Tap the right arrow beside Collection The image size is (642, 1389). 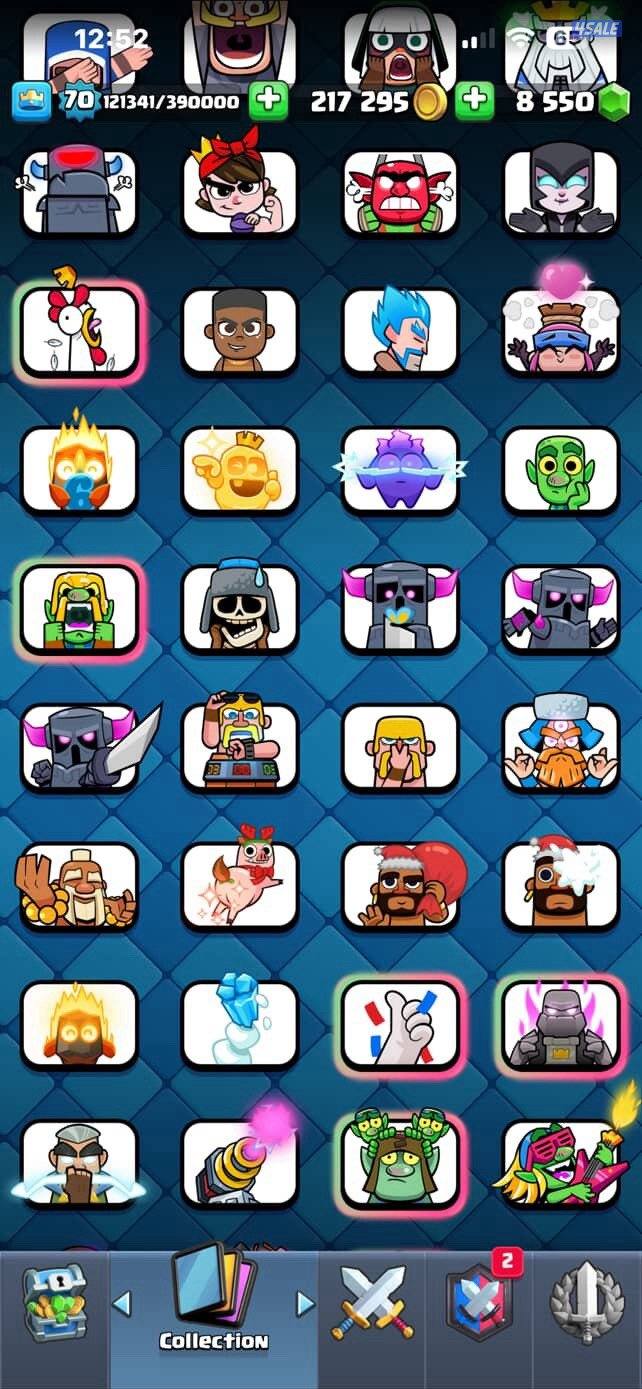305,1303
